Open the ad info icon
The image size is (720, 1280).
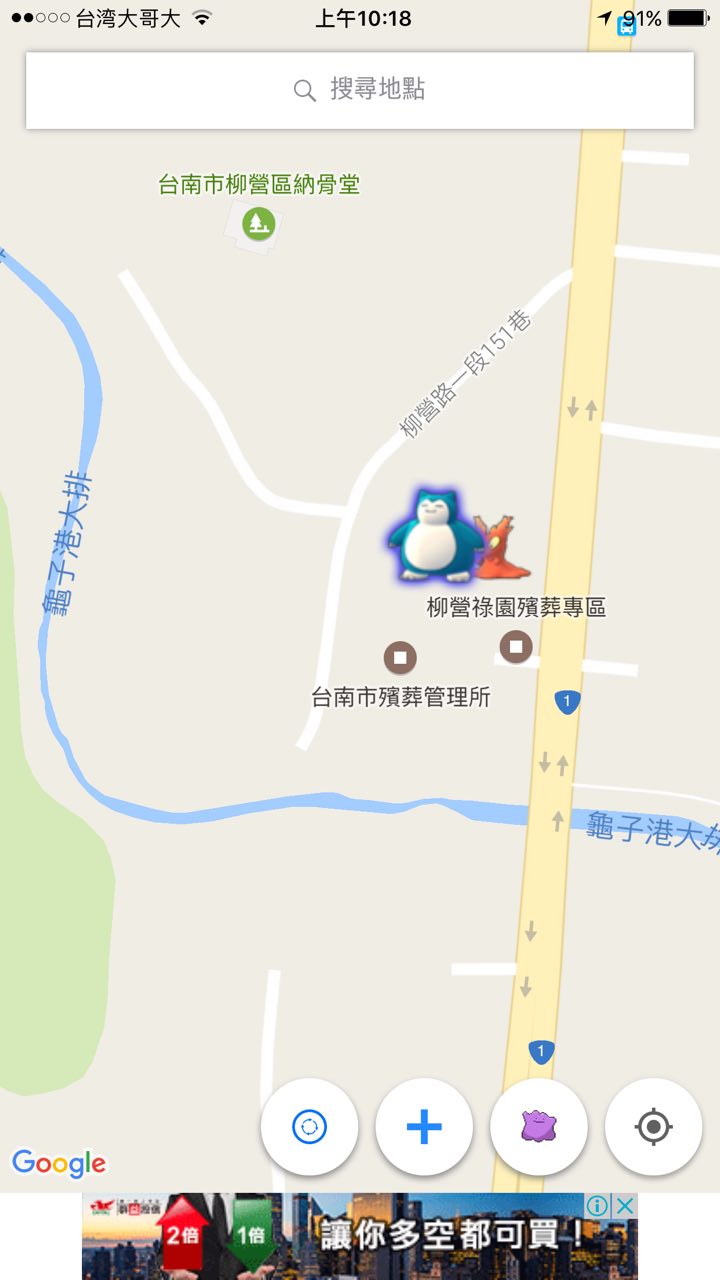coord(598,1206)
